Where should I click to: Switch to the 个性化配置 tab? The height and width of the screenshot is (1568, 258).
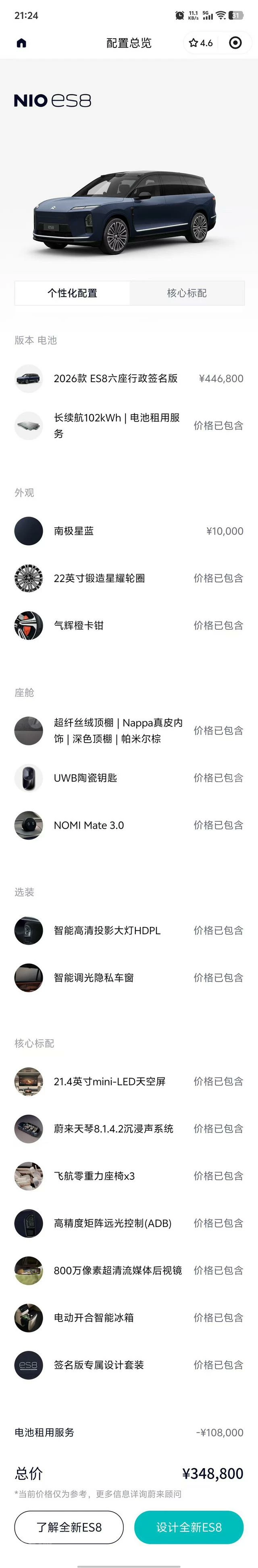tap(72, 293)
